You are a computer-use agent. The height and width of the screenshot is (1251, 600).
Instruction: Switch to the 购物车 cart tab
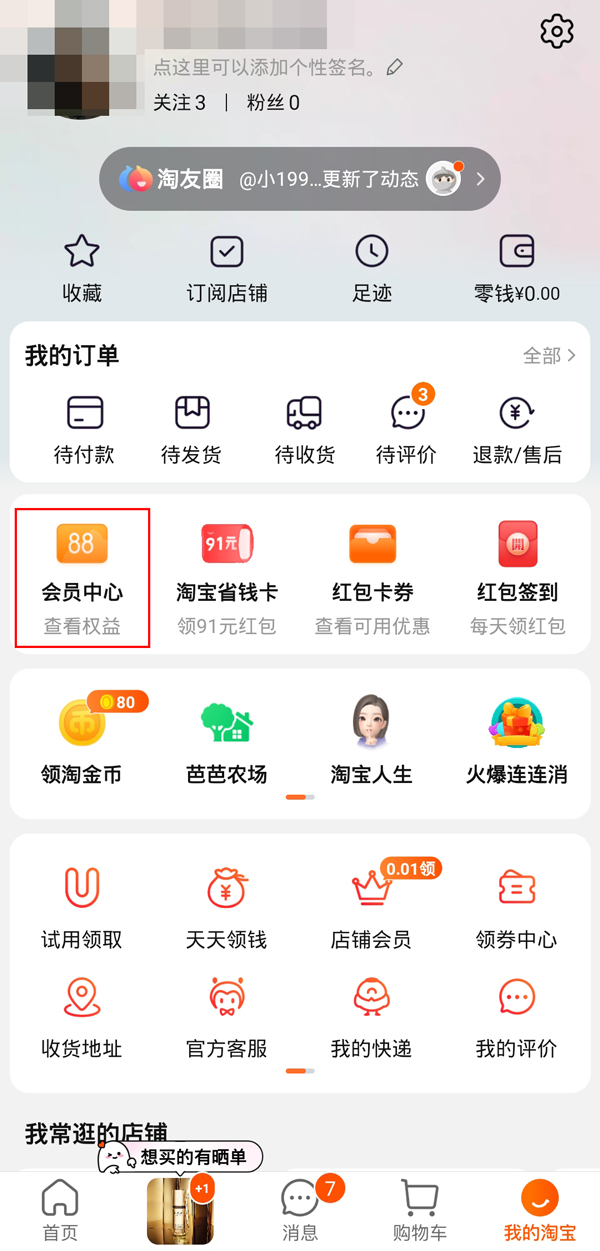420,1209
